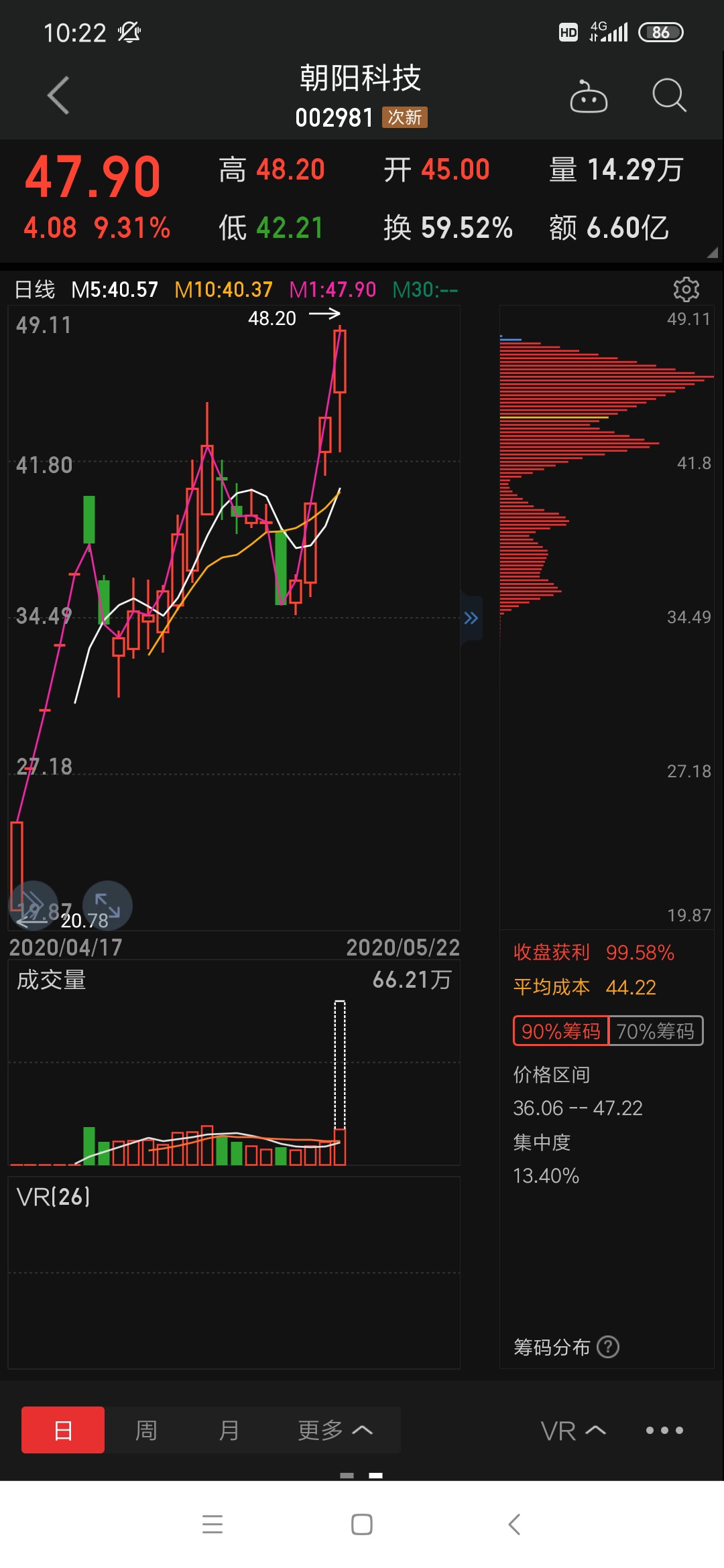Toggle the 次新 label next to stock code
The image size is (724, 1568).
405,117
